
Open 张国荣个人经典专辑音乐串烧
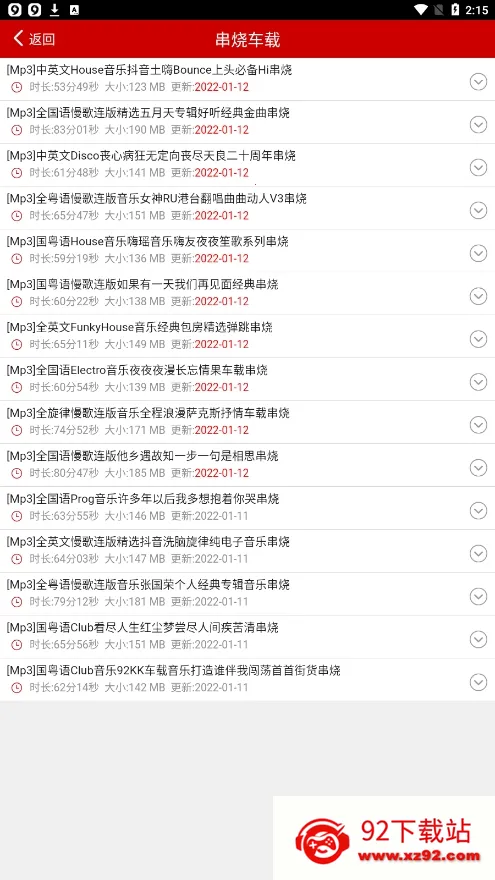pyautogui.click(x=248, y=594)
